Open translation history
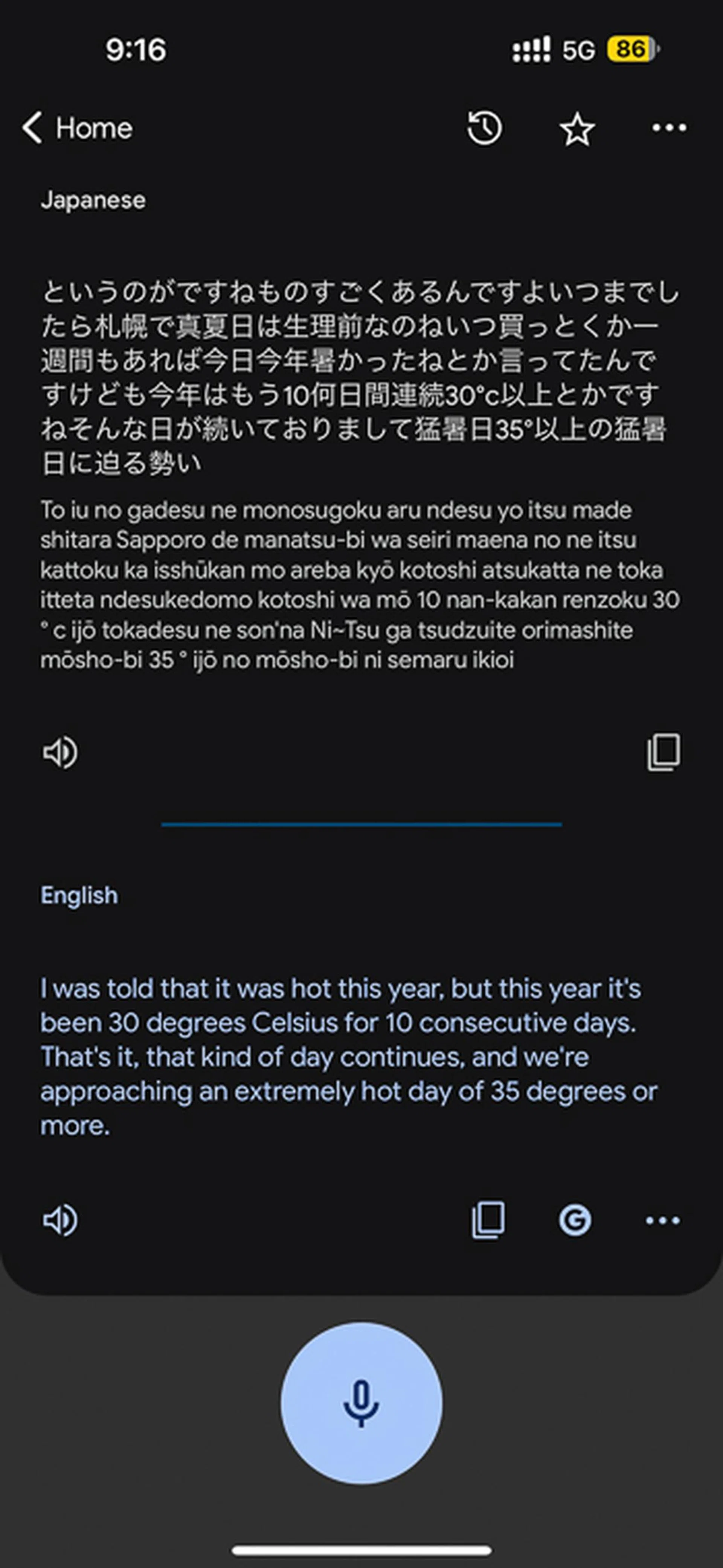The image size is (723, 1568). coord(484,128)
